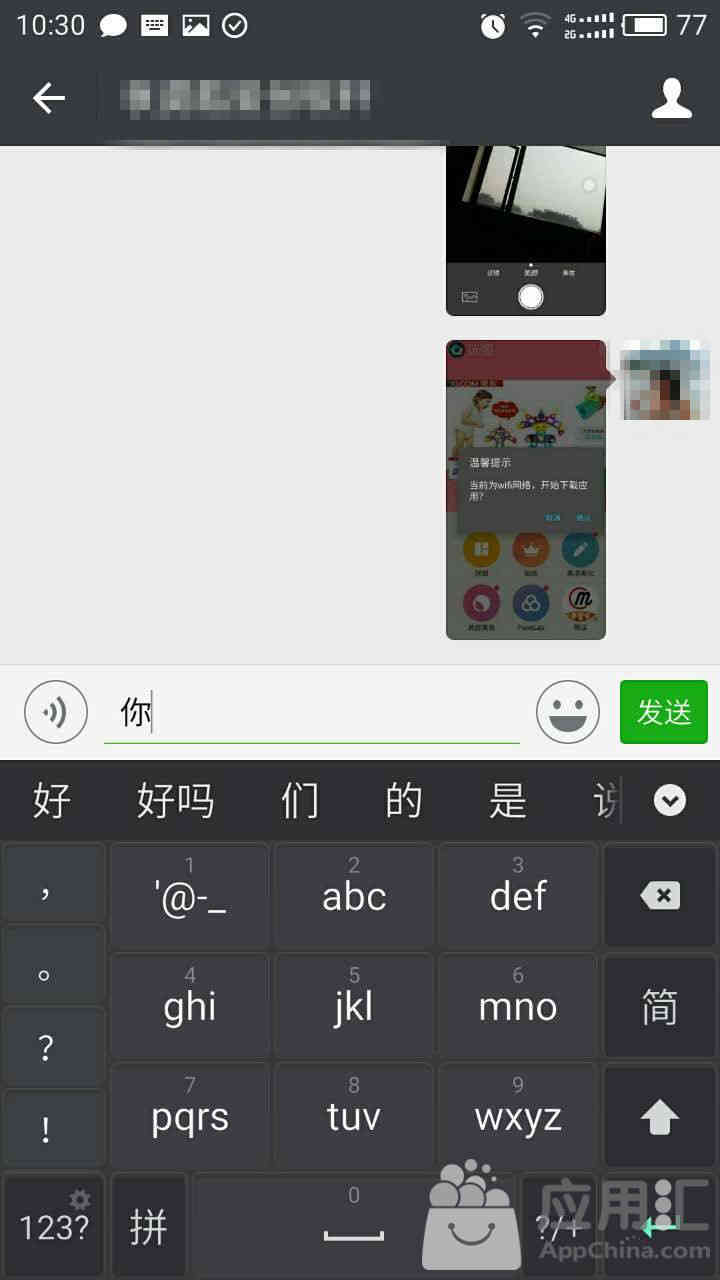
Task: Switch to the 123? number keyboard
Action: coord(54,1226)
